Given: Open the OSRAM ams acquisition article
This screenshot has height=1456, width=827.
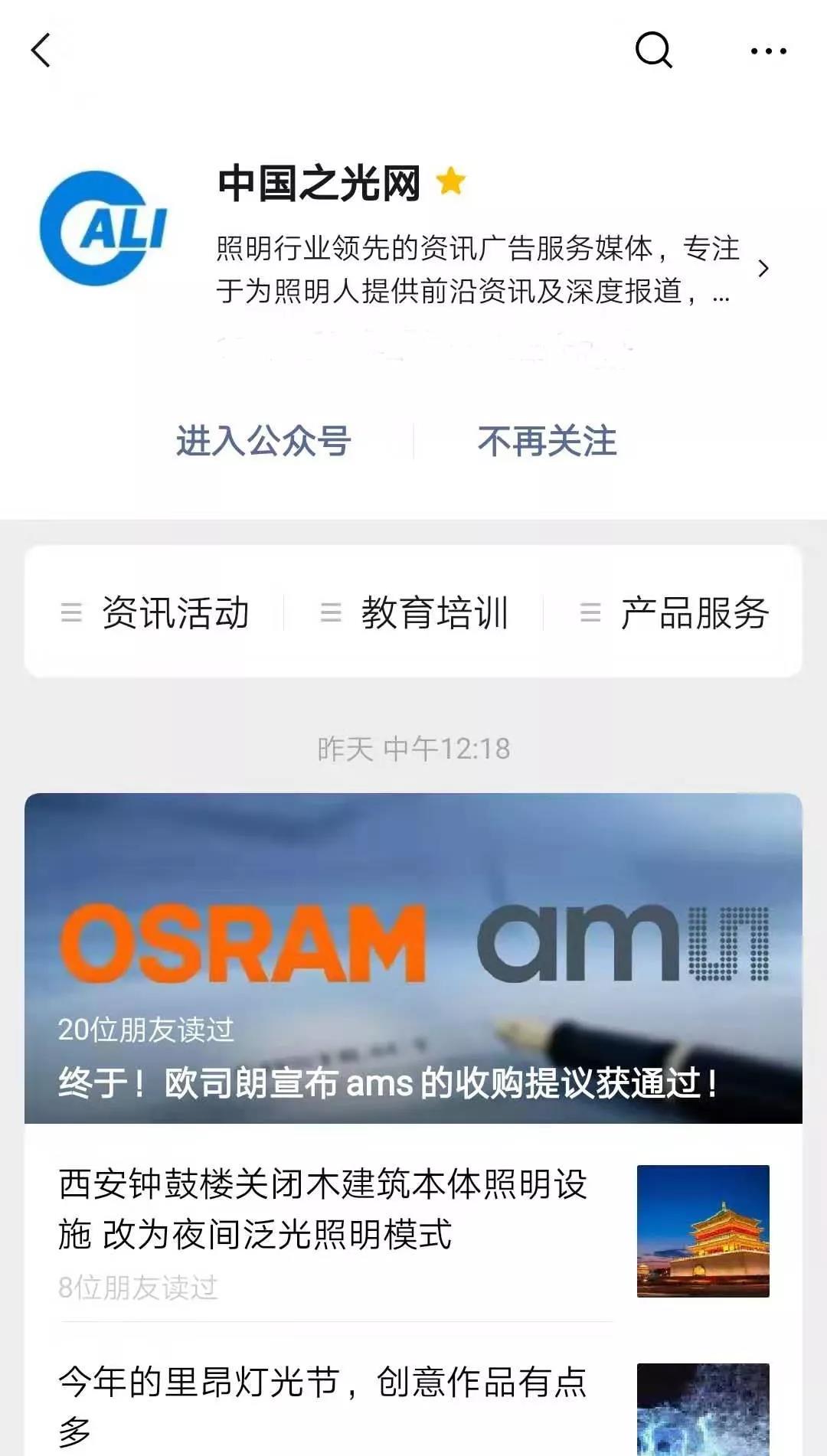Looking at the screenshot, I should coord(413,958).
